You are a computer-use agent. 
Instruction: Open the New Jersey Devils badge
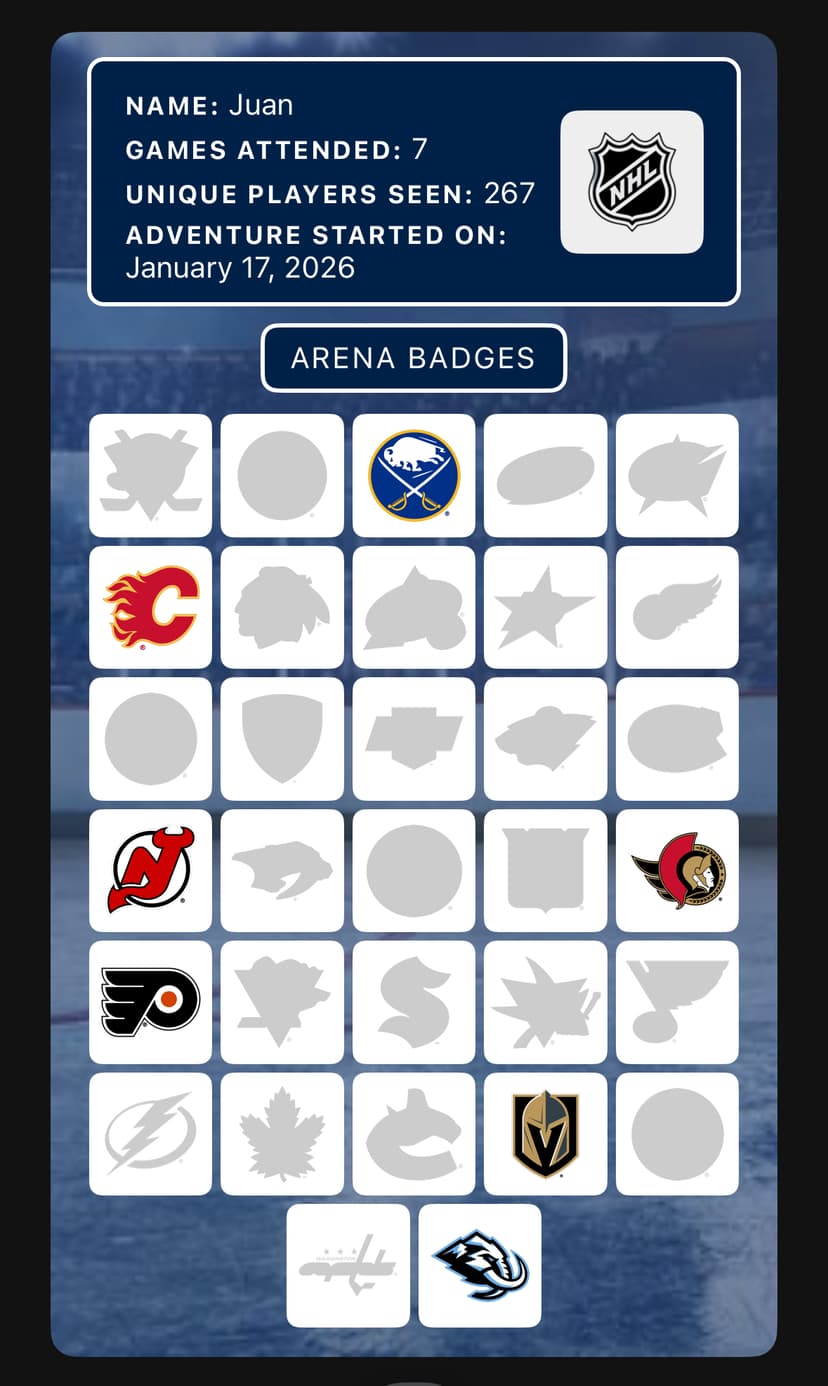point(150,870)
